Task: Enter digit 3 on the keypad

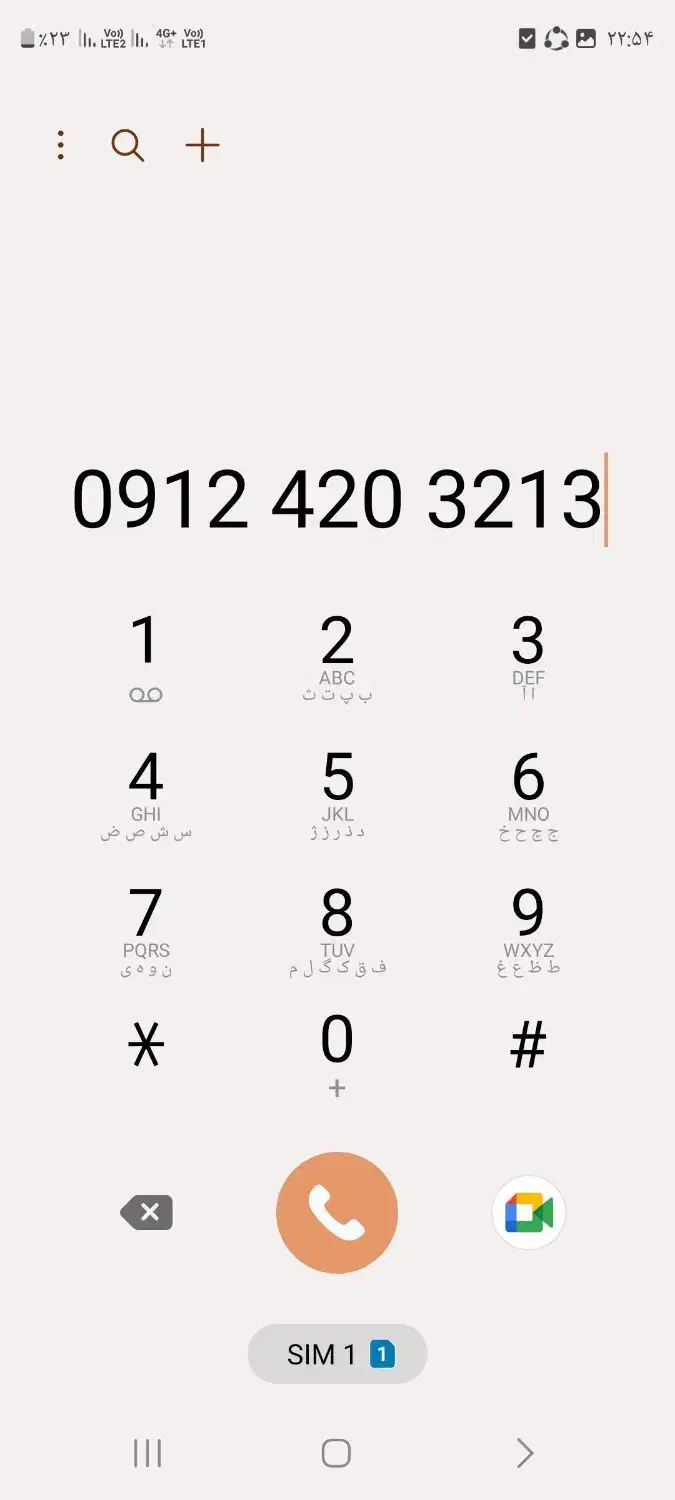Action: point(528,659)
